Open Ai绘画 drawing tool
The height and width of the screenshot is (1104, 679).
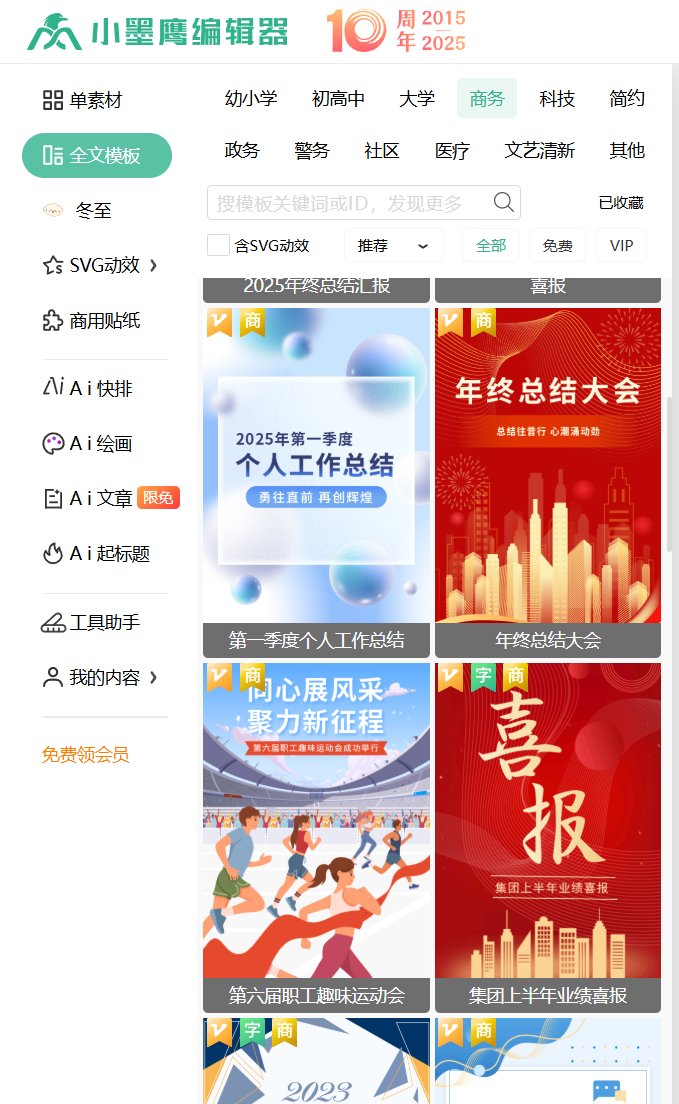point(88,443)
